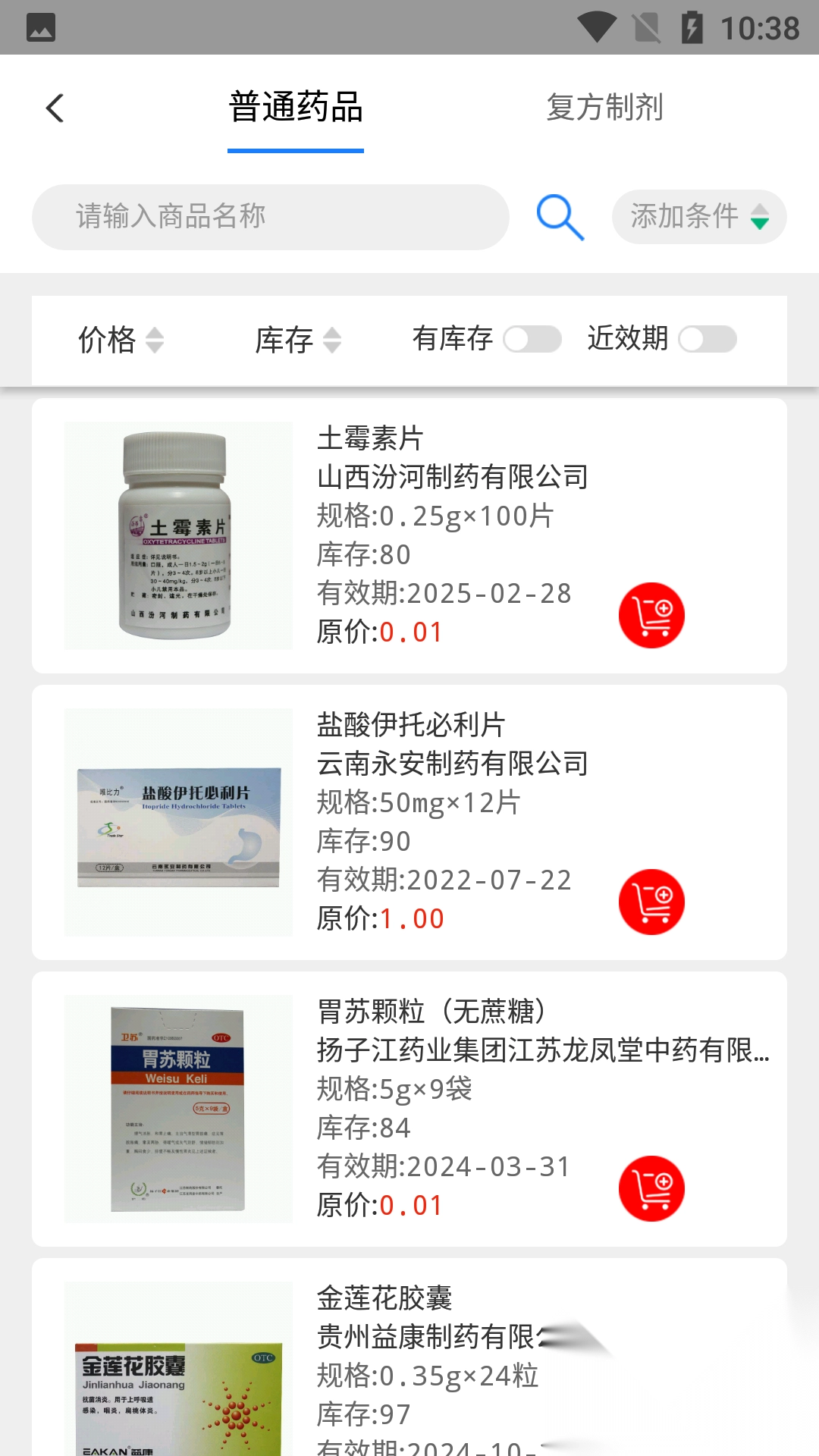Viewport: 819px width, 1456px height.
Task: Add 胃苏颗粒 to the cart
Action: 651,1188
